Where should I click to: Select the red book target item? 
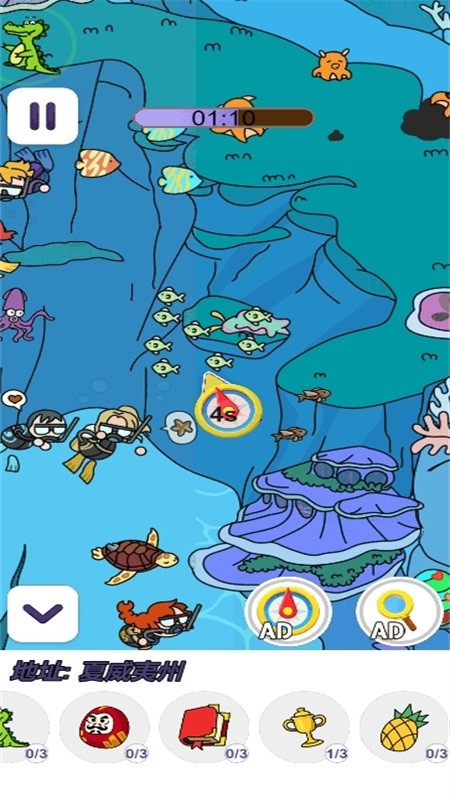[204, 727]
